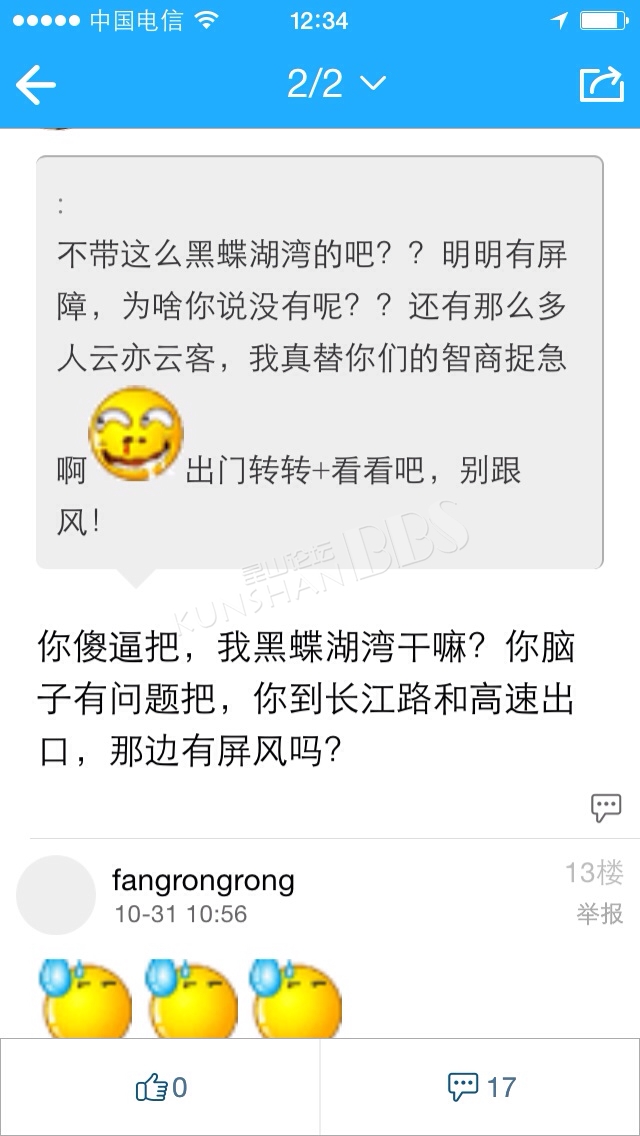Go back using the top-left arrow

tap(36, 84)
